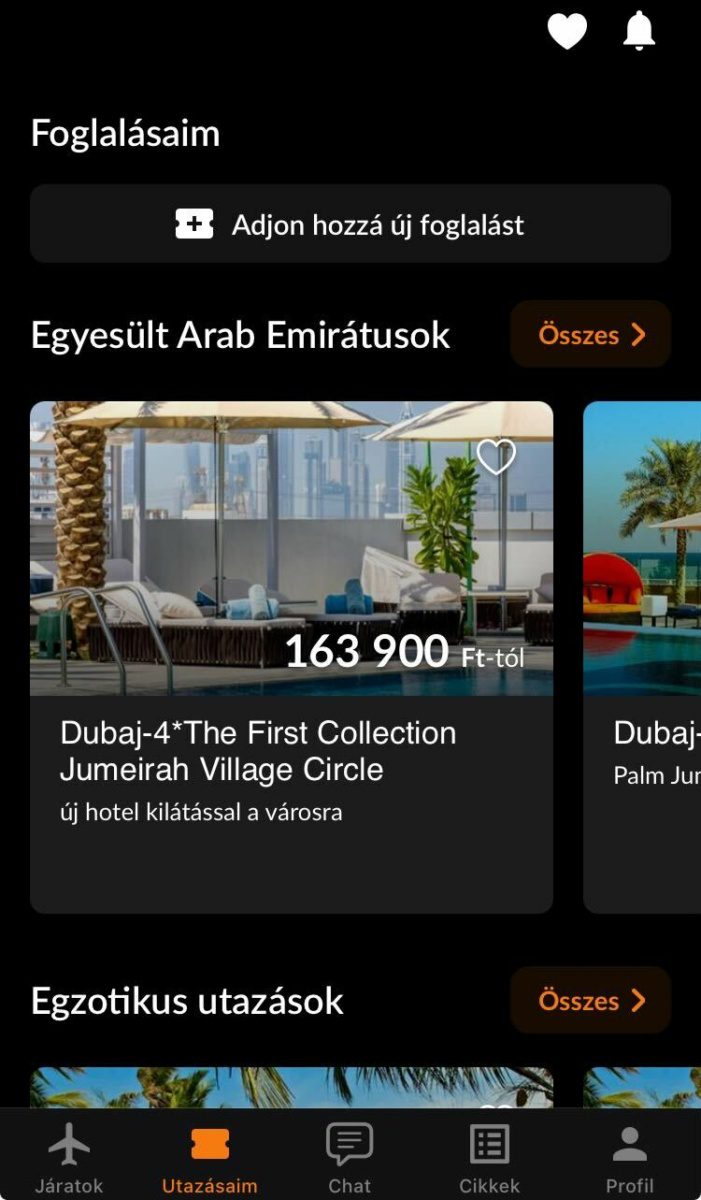
Task: Open favorites heart icon at top
Action: pyautogui.click(x=567, y=31)
